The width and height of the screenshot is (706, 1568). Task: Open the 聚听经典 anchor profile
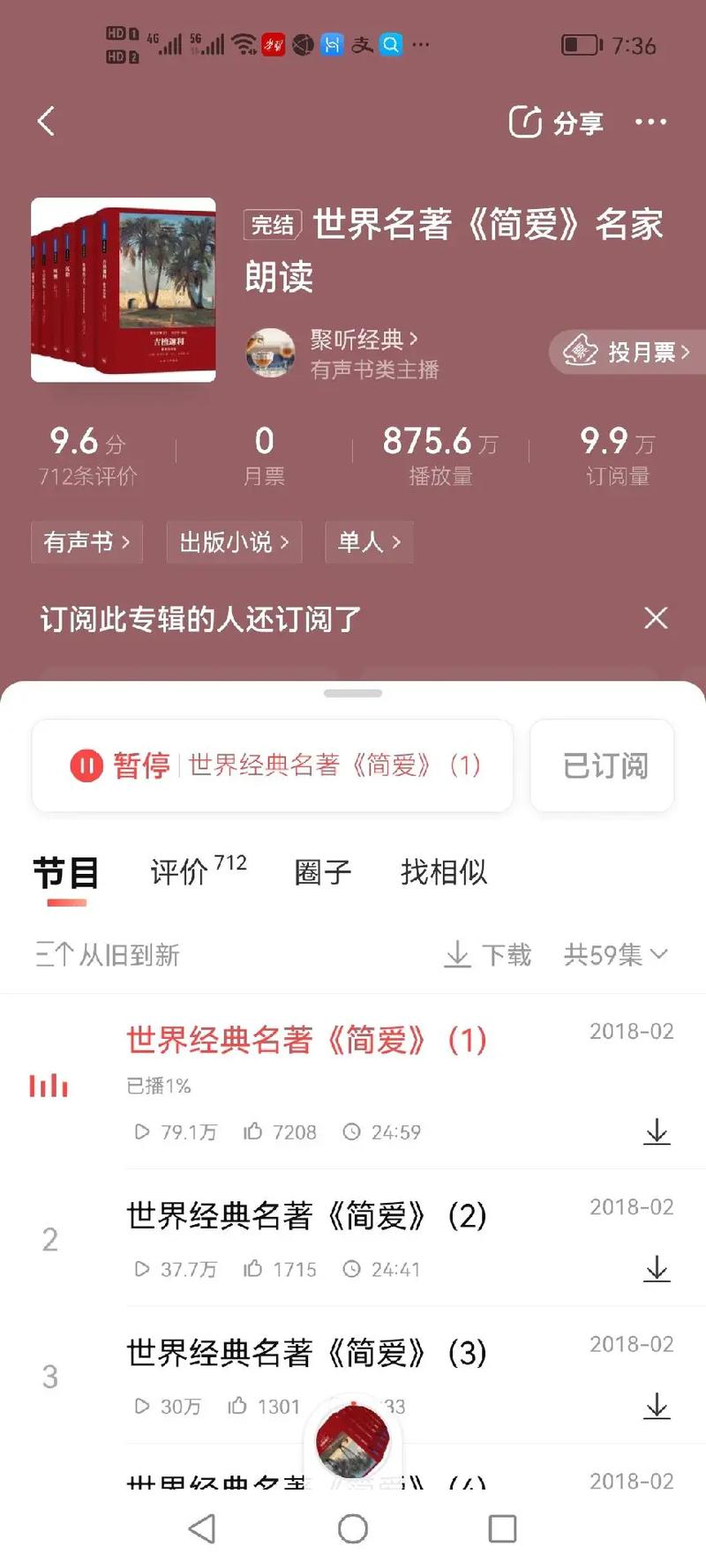tap(360, 340)
